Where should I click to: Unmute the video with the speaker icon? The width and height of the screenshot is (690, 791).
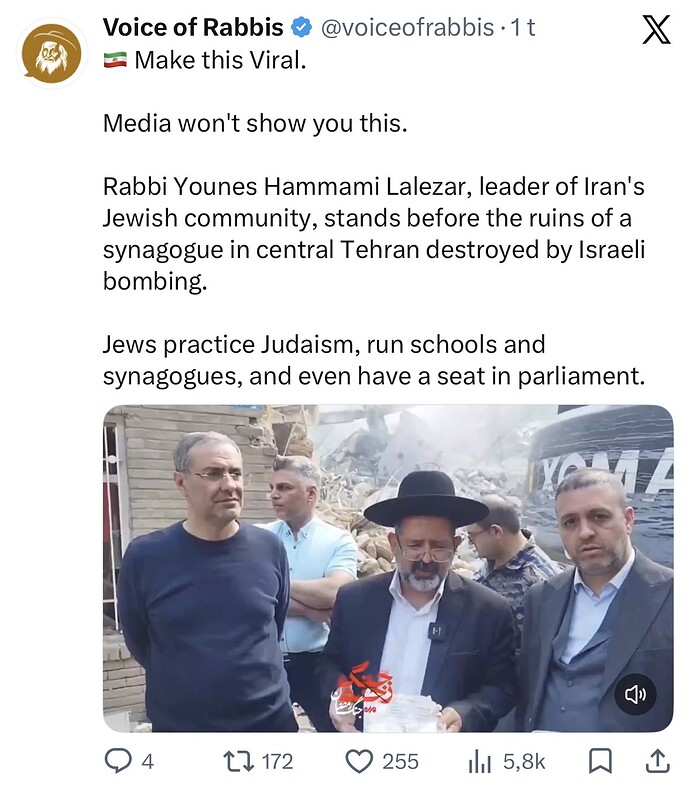[635, 693]
